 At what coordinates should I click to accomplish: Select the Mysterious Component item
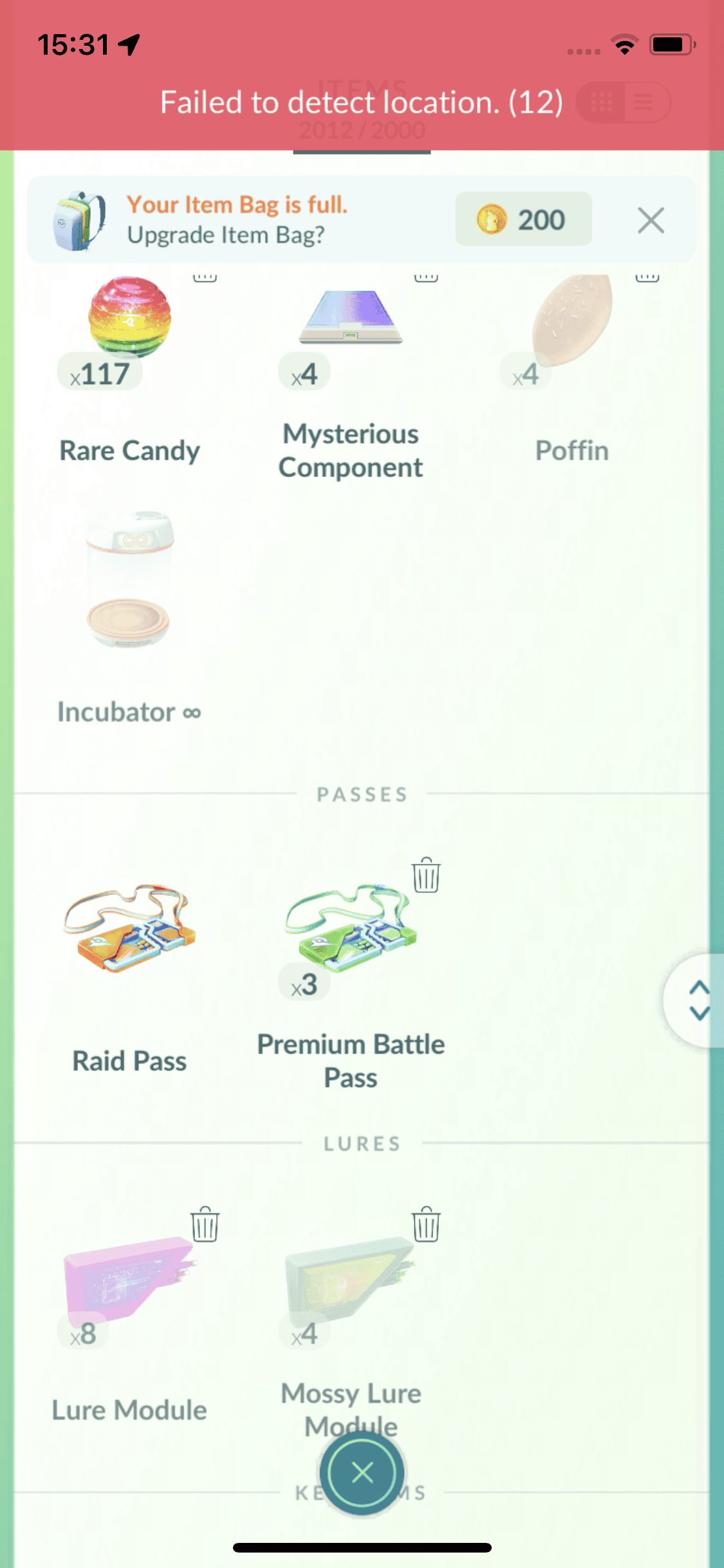coord(351,317)
